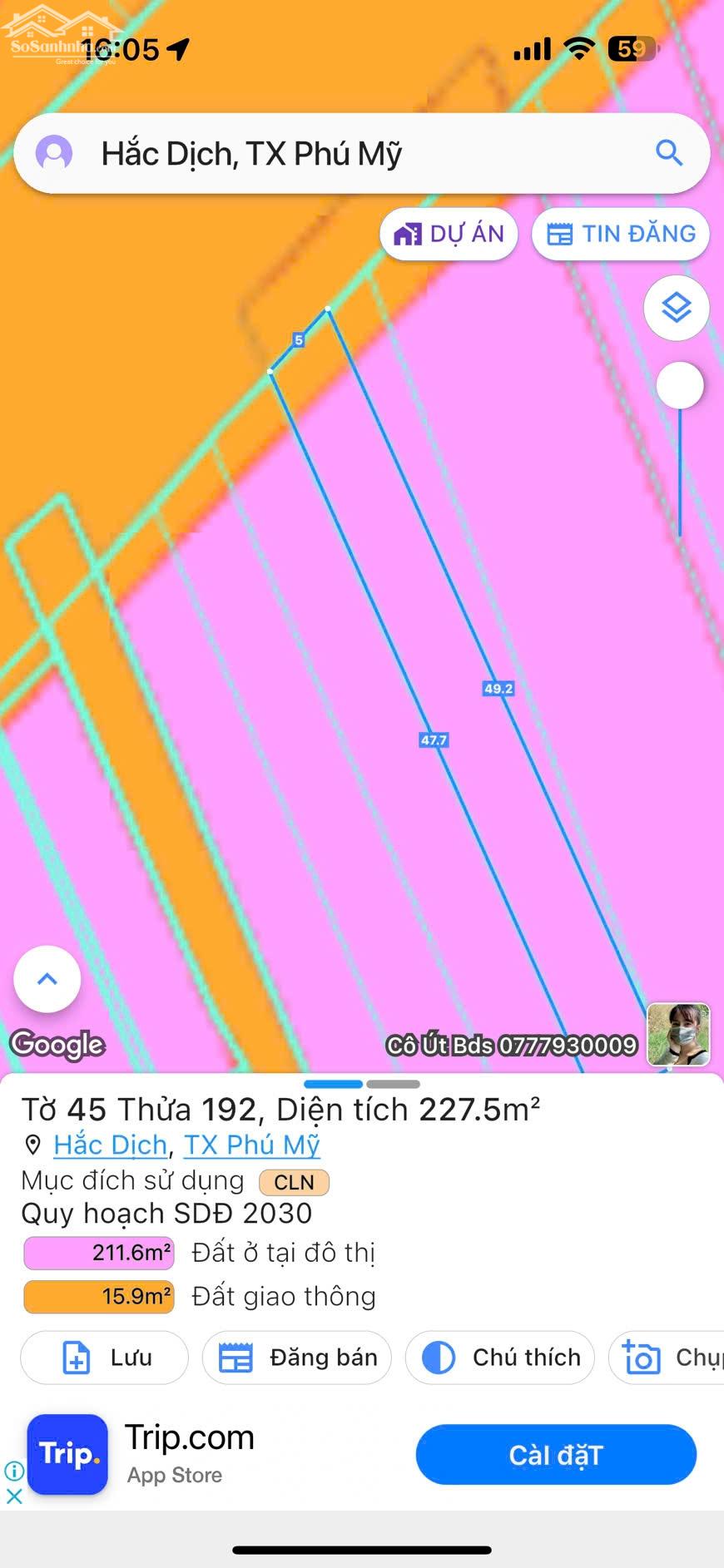This screenshot has width=724, height=1568.
Task: Toggle the TIN ĐĂNG listings overlay
Action: point(620,234)
